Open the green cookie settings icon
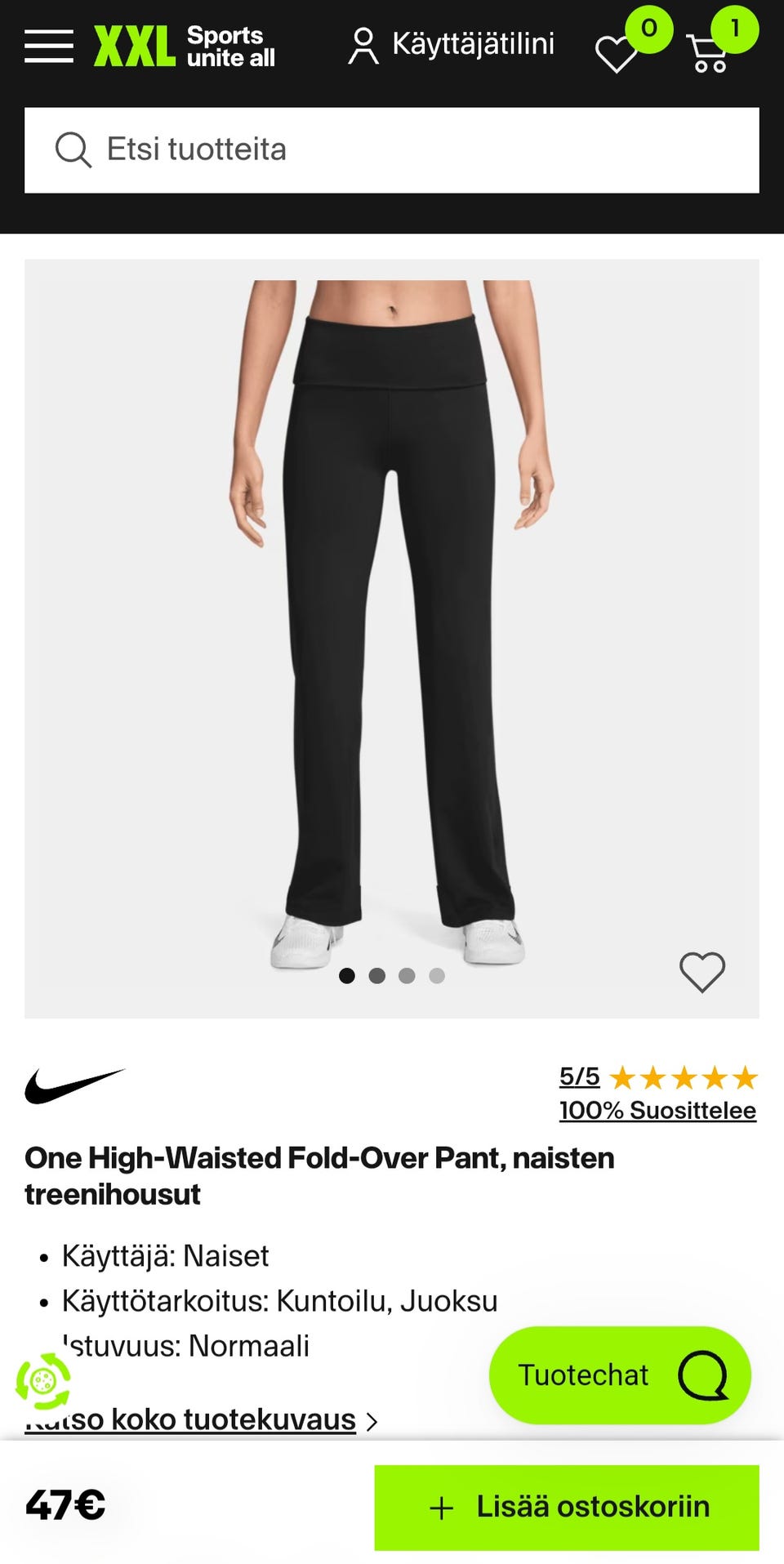Viewport: 784px width, 1564px height. 43,1381
